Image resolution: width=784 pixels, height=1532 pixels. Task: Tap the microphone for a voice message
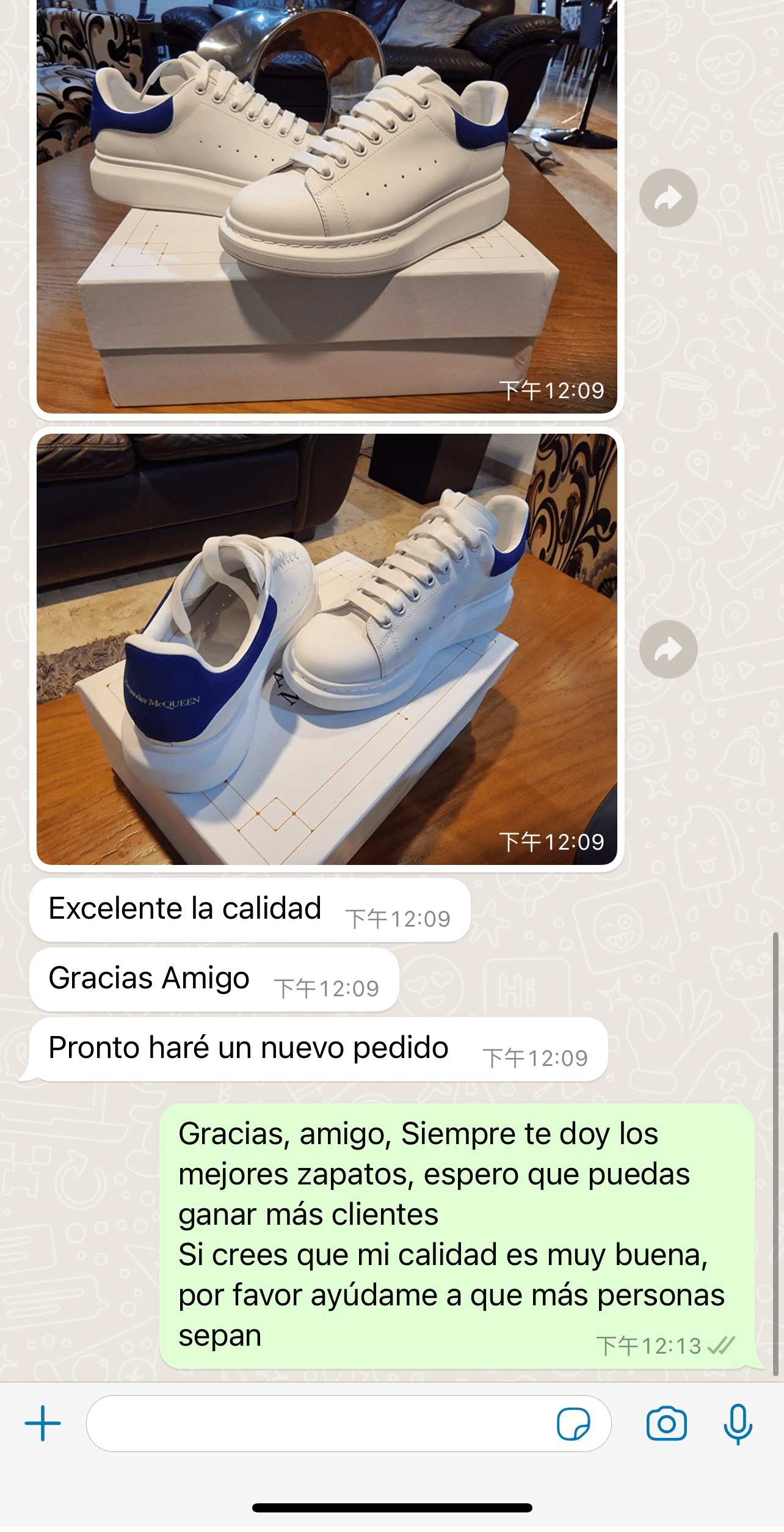[738, 1424]
